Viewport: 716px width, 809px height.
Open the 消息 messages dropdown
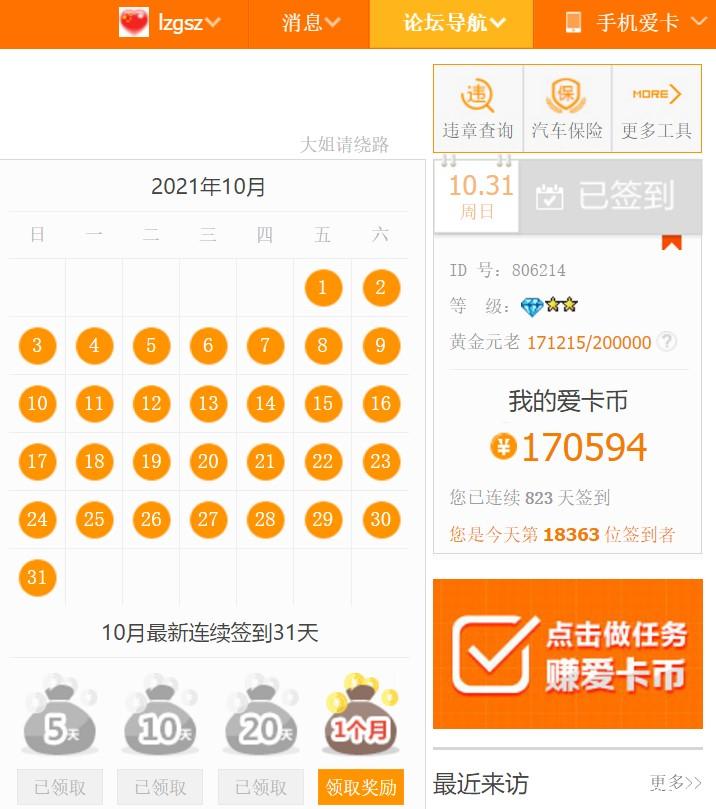click(x=310, y=23)
